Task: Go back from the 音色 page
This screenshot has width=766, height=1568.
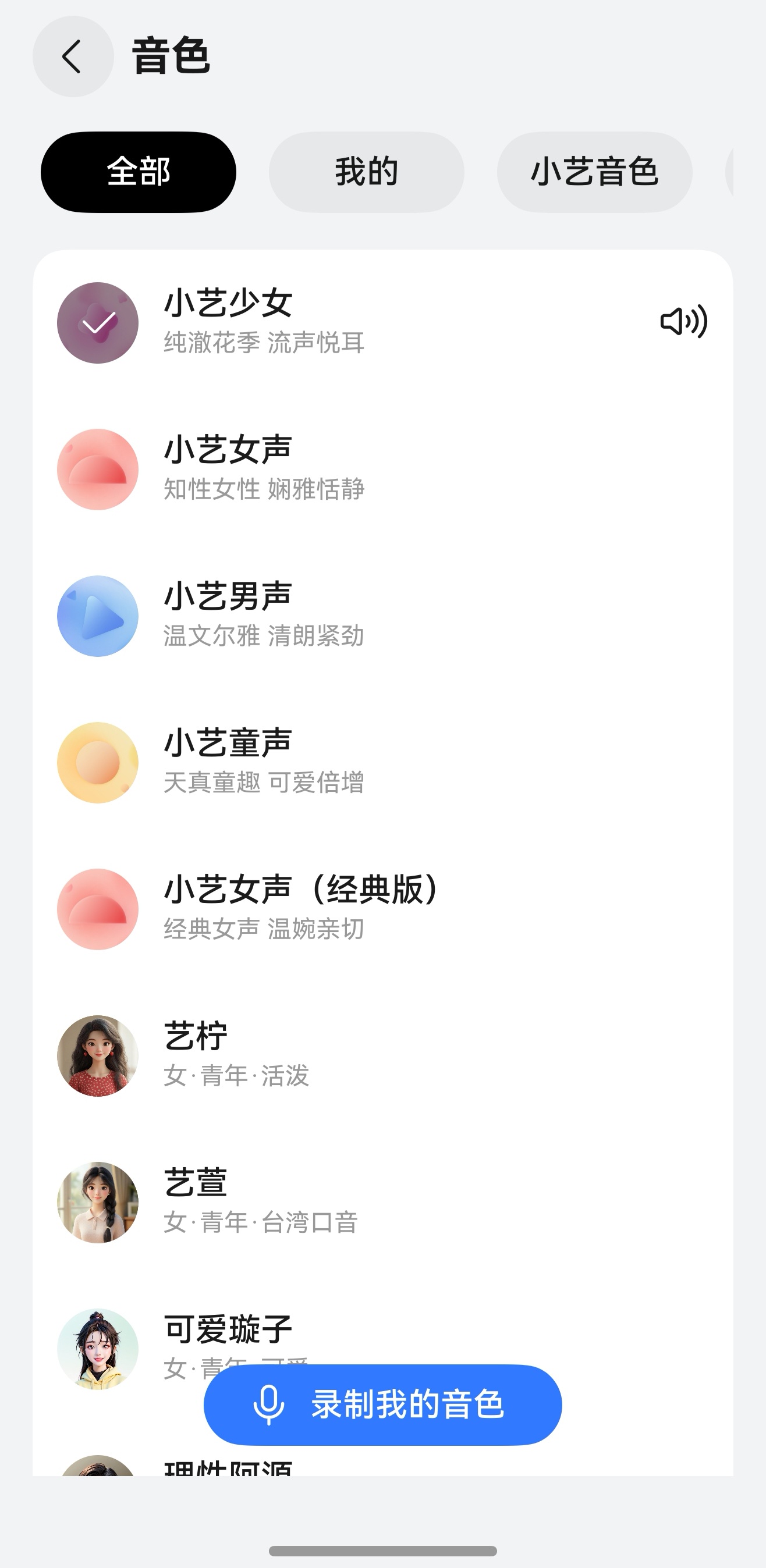Action: pyautogui.click(x=72, y=56)
